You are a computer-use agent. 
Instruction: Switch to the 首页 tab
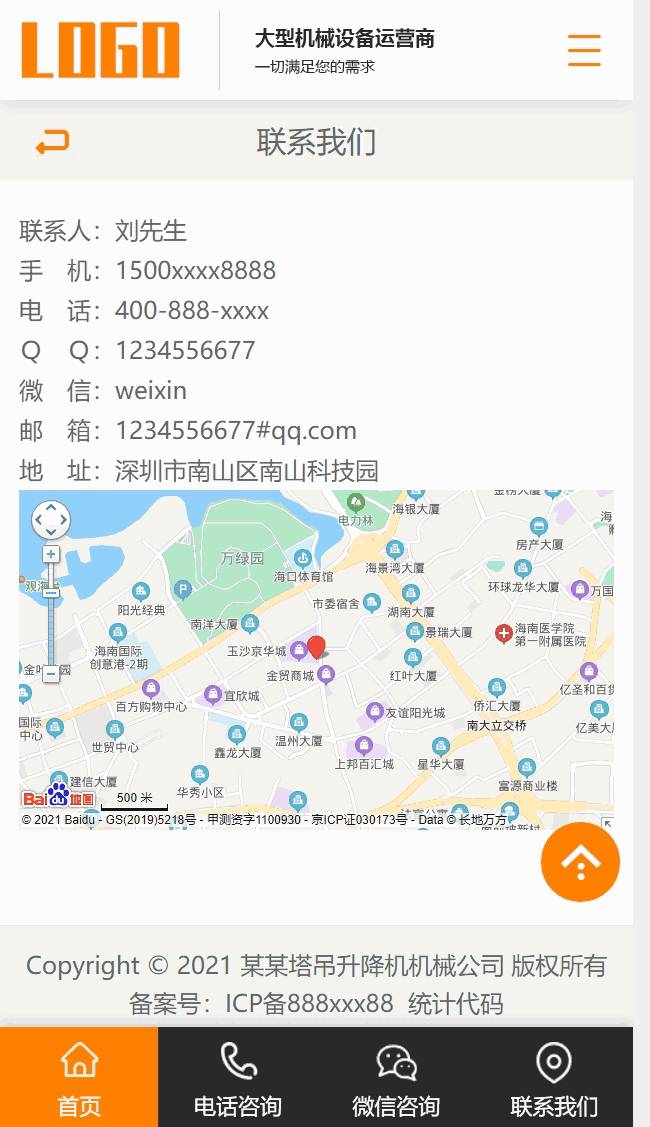(79, 1077)
